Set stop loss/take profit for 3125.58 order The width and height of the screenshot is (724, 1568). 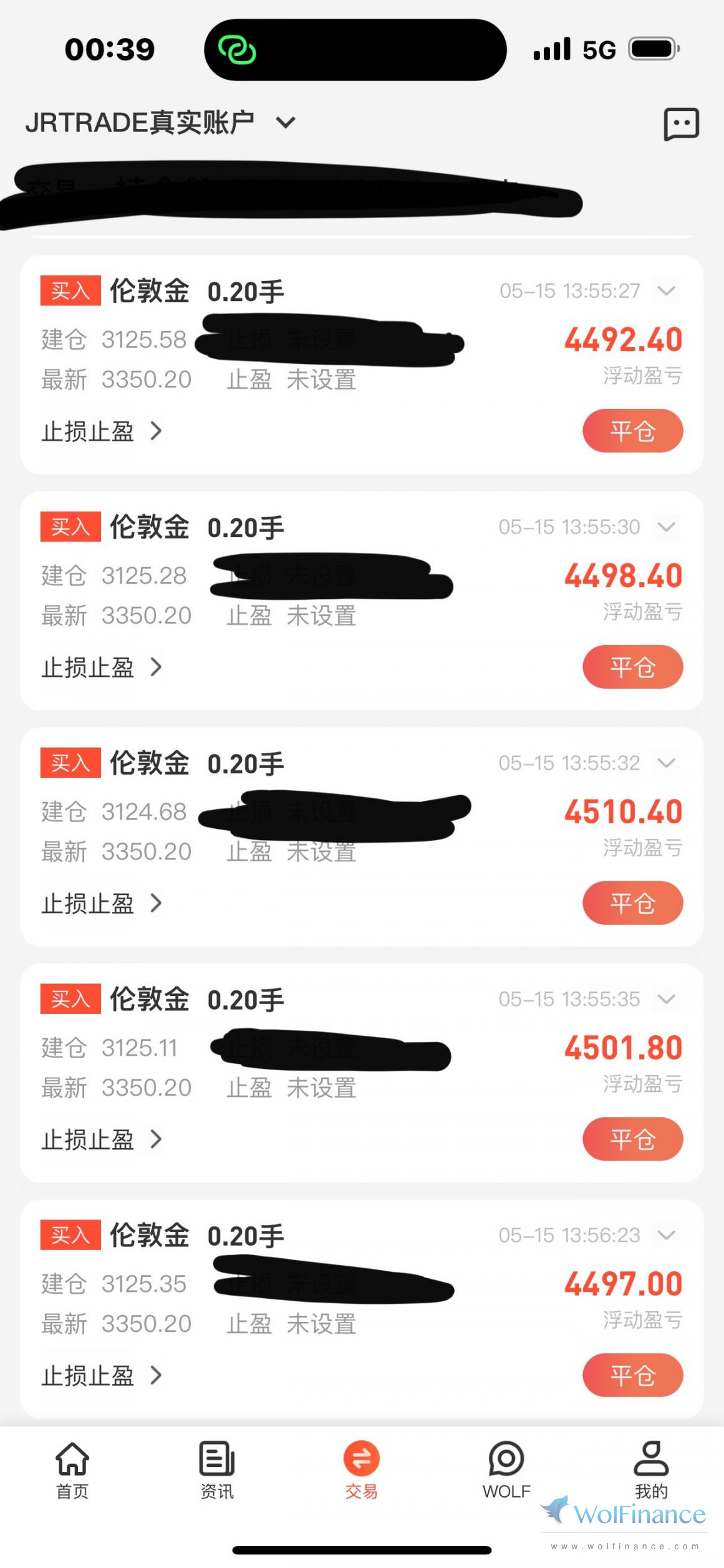[102, 431]
